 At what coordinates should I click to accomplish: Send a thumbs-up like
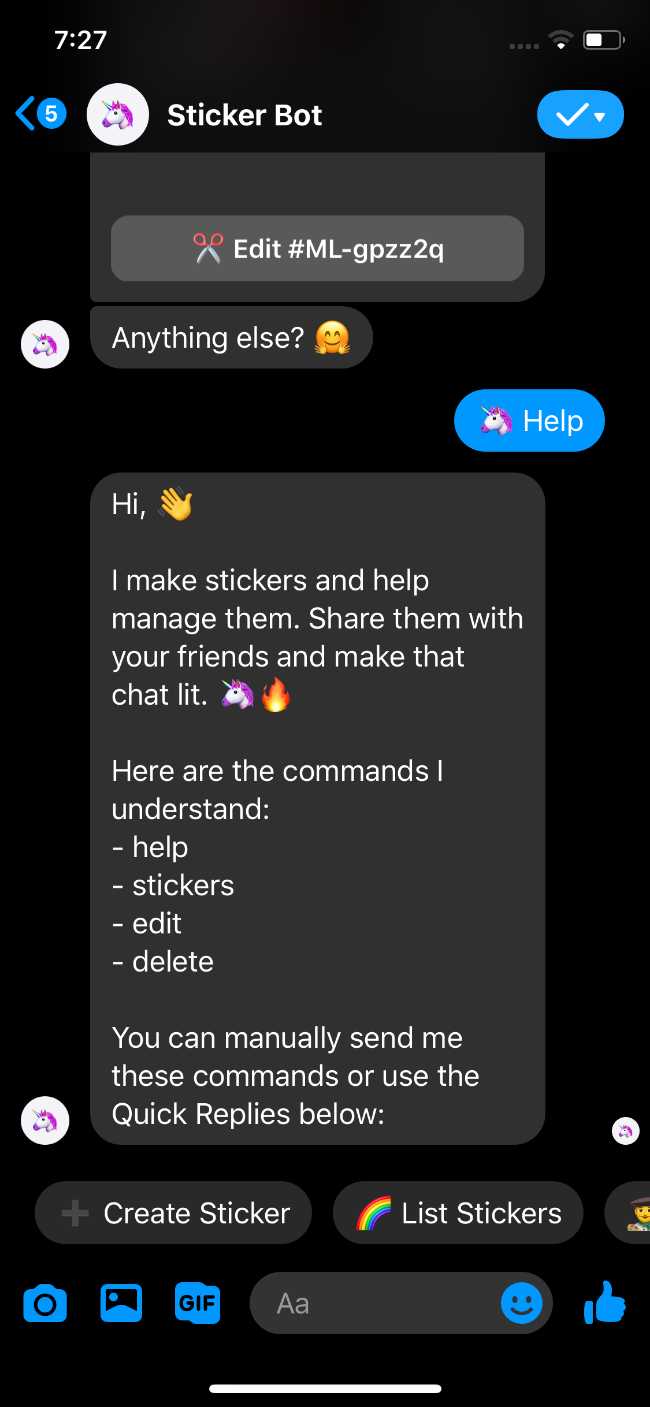[x=604, y=1302]
